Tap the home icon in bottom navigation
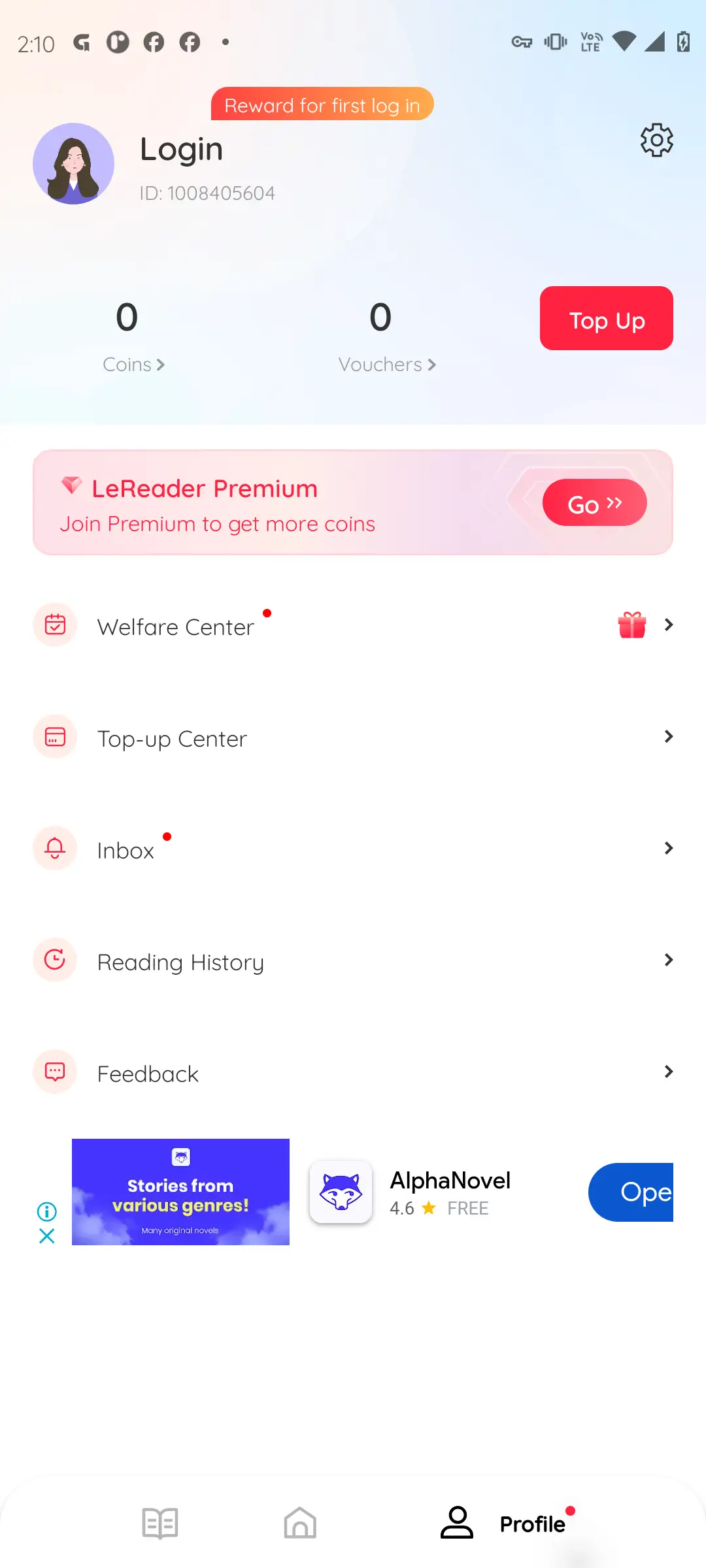This screenshot has height=1568, width=706. pos(300,1523)
